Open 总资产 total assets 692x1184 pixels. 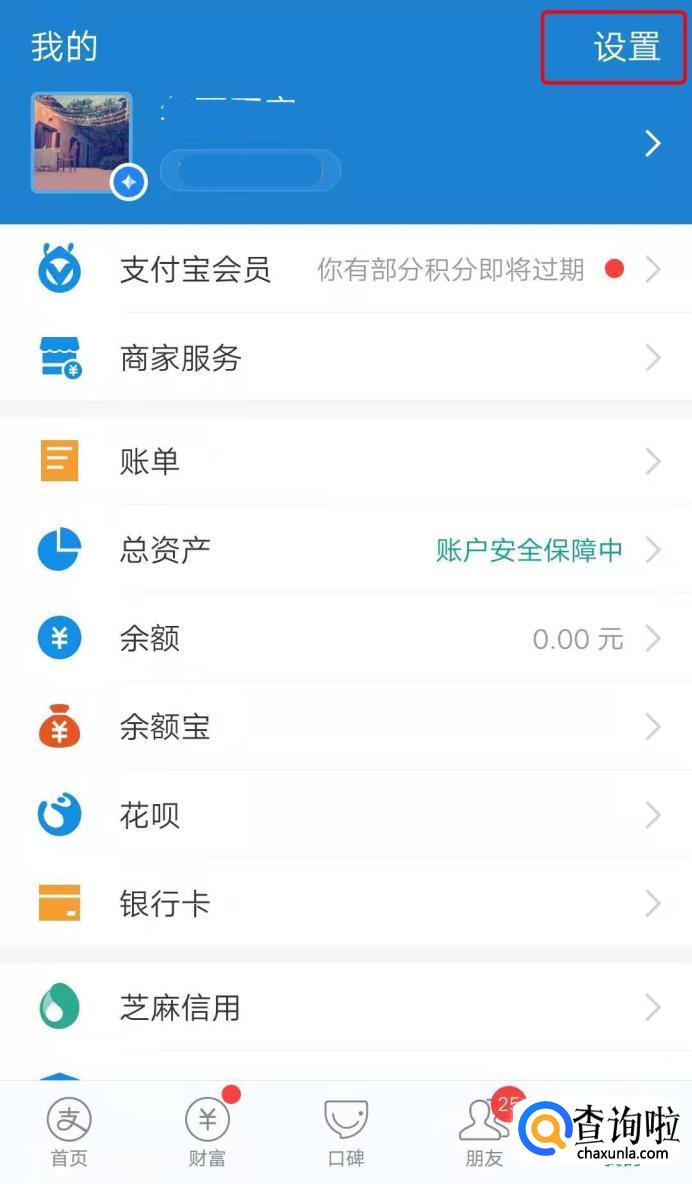point(345,549)
